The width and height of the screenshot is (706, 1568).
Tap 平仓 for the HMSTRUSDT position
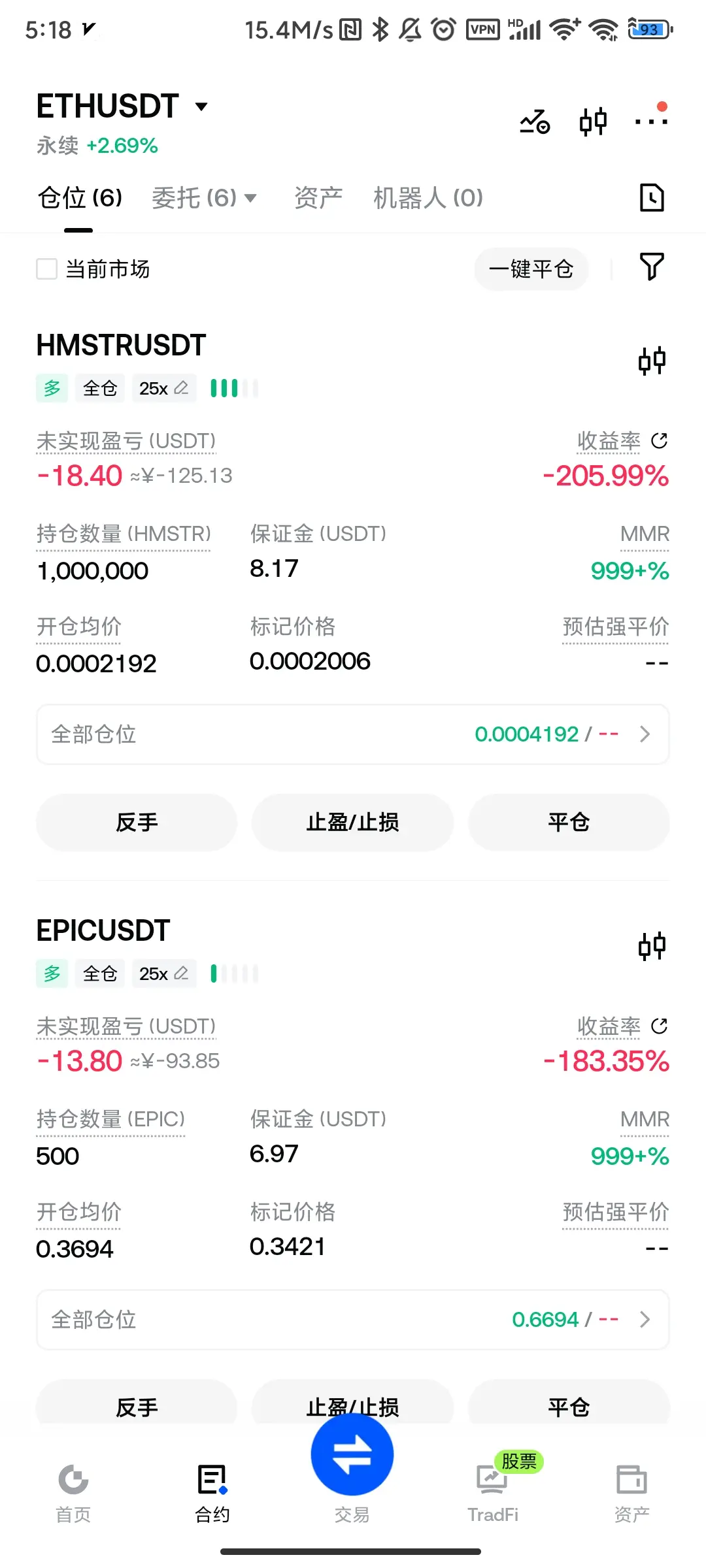pyautogui.click(x=569, y=822)
